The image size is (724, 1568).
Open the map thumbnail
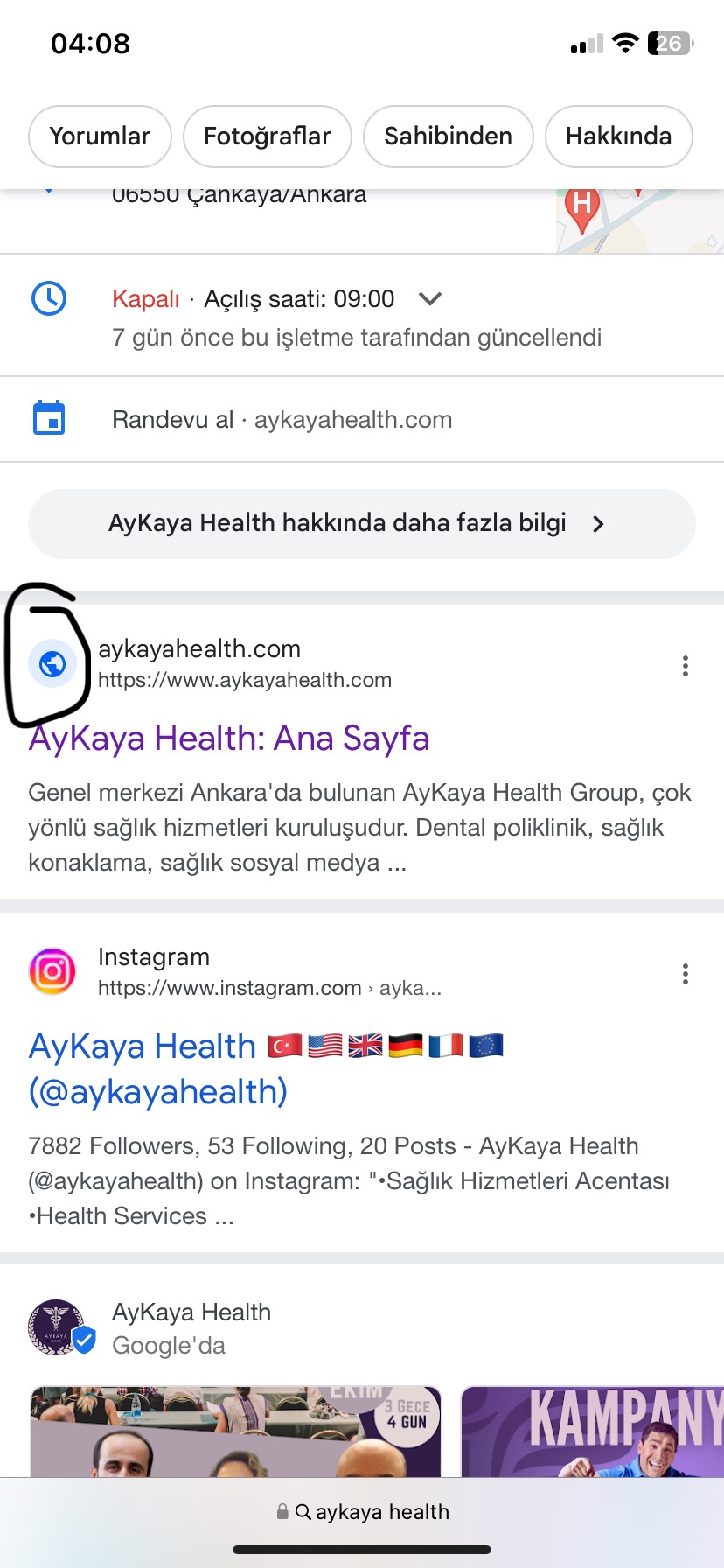pyautogui.click(x=638, y=220)
